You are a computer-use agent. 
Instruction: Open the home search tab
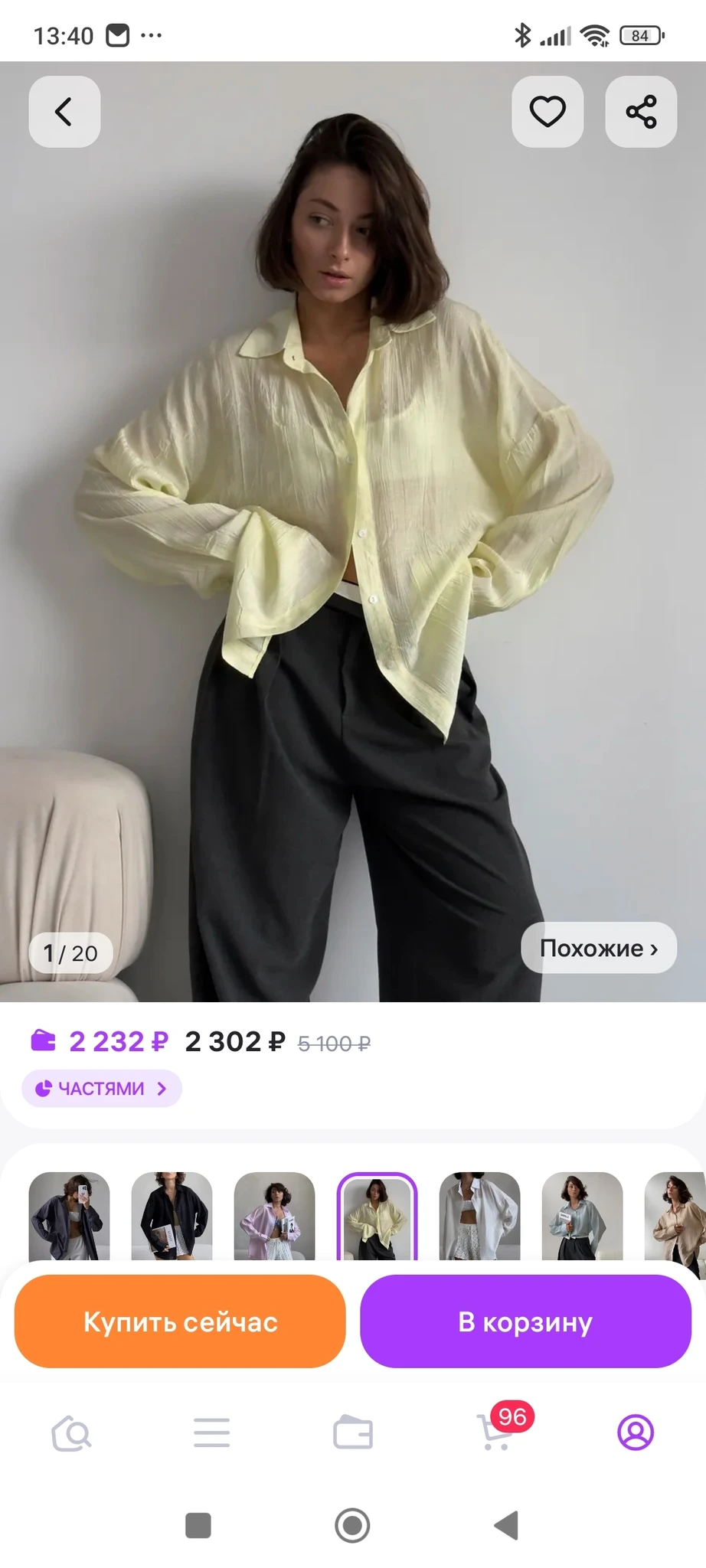71,1433
